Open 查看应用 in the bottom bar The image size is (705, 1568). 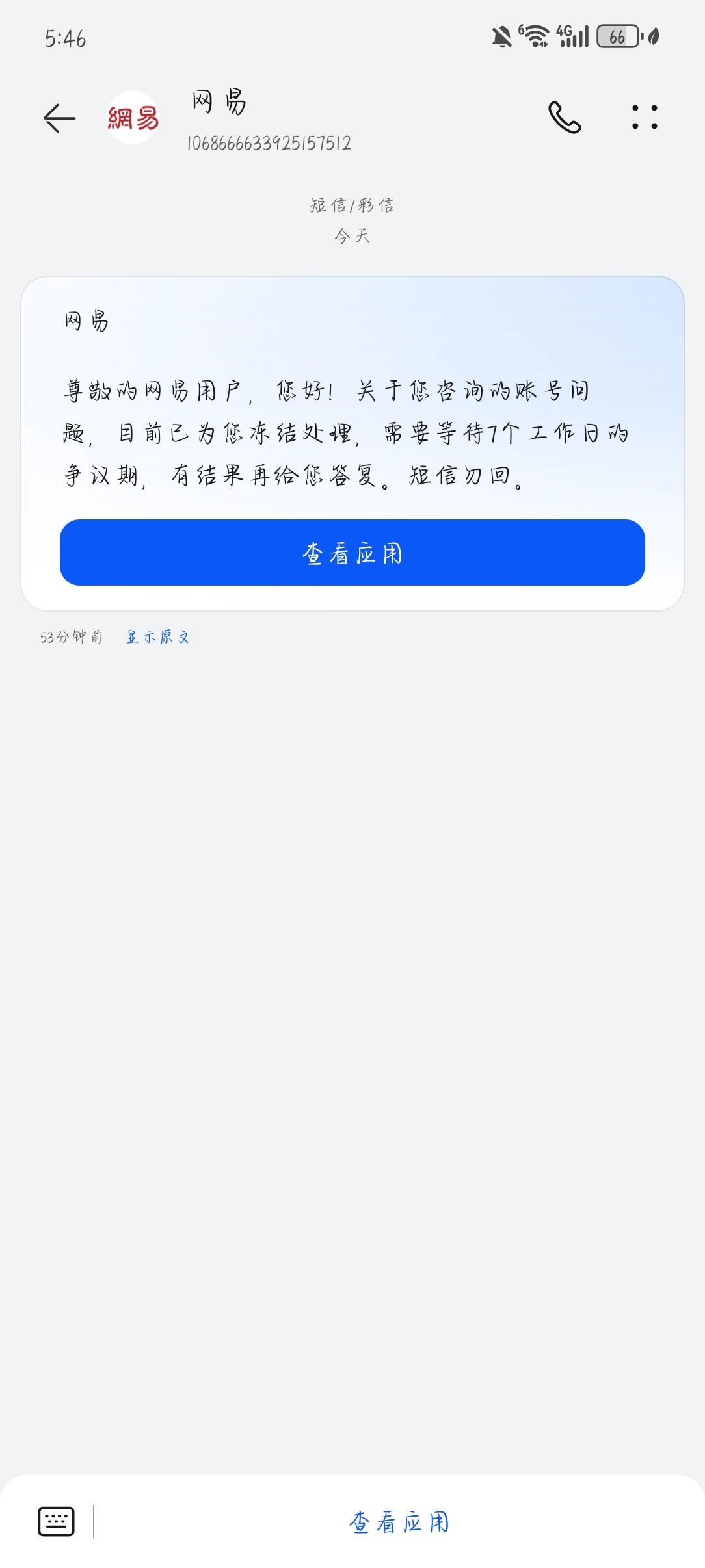tap(399, 1522)
